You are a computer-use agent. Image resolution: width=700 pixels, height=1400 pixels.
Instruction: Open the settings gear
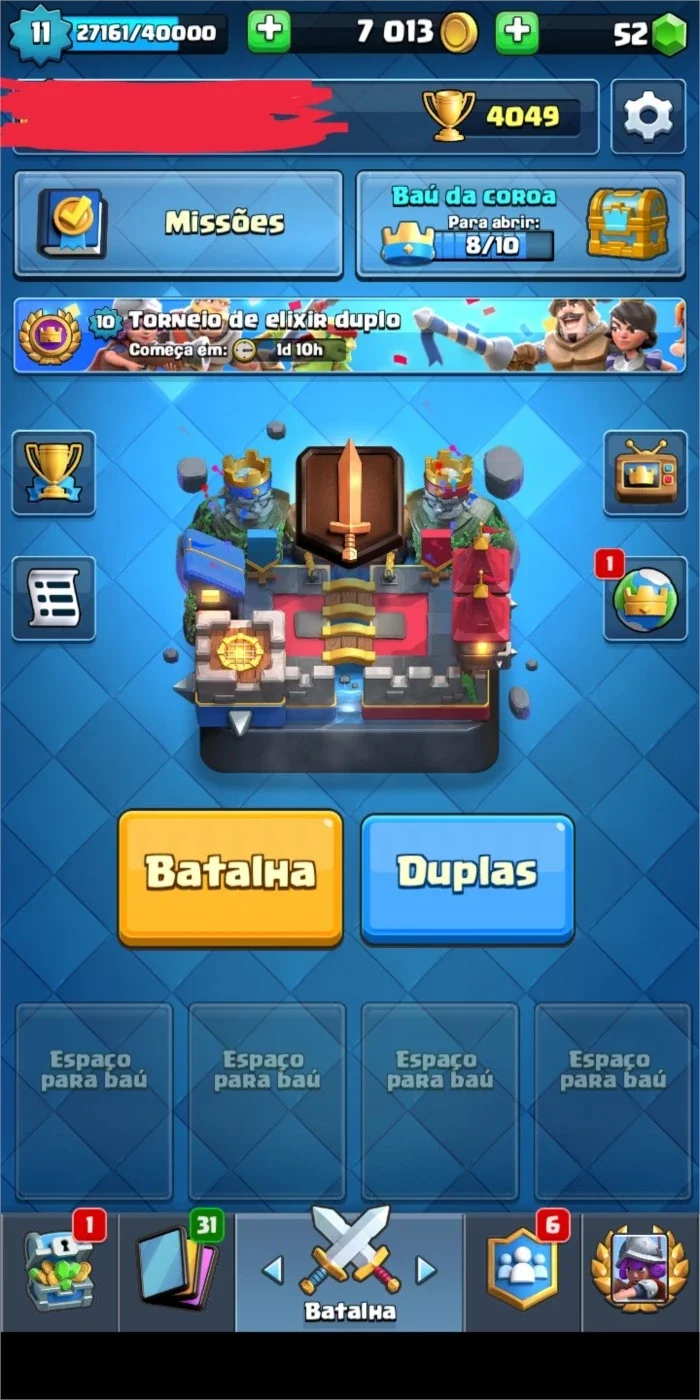tap(648, 117)
